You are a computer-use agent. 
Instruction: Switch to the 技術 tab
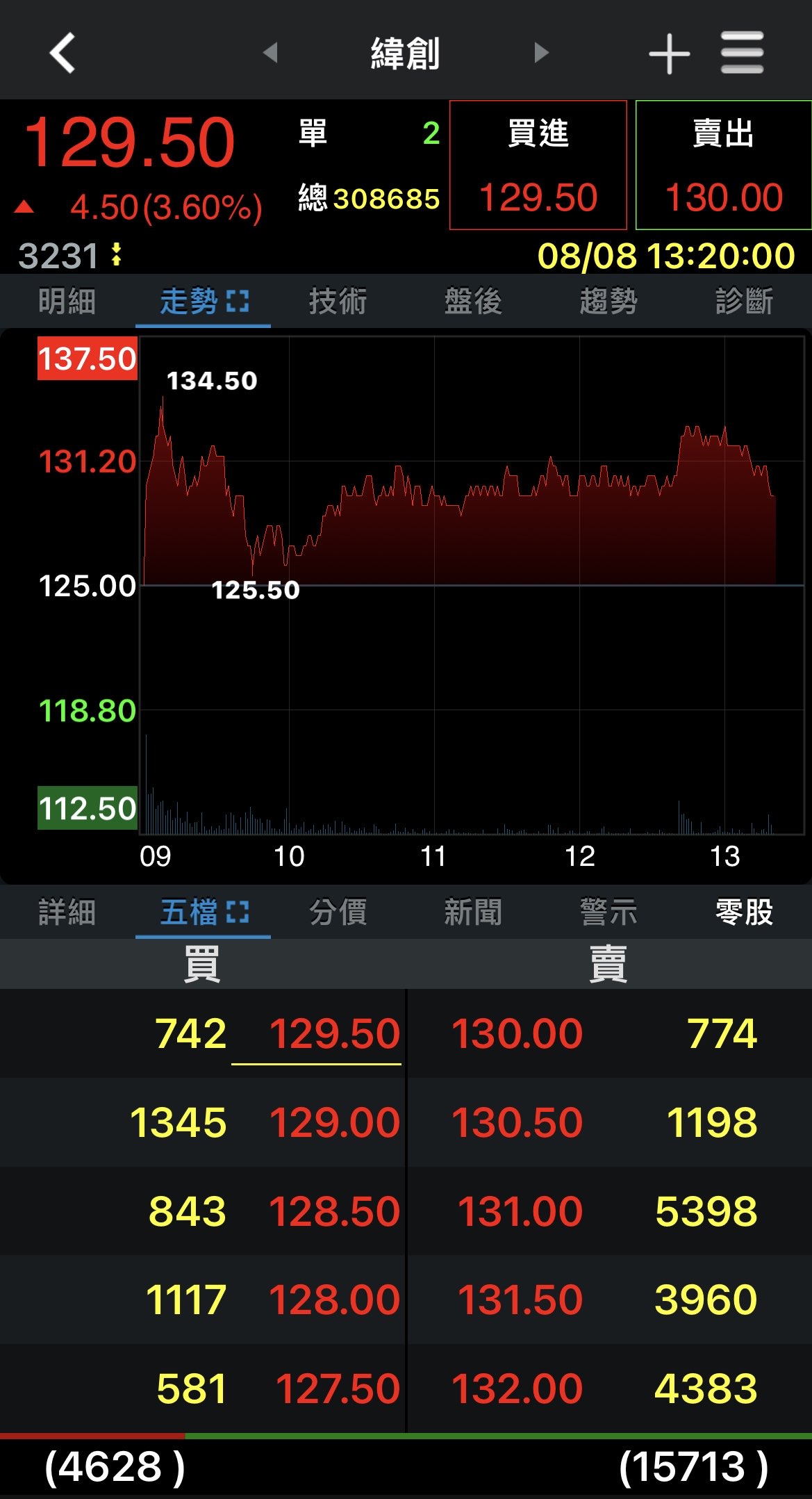point(338,302)
